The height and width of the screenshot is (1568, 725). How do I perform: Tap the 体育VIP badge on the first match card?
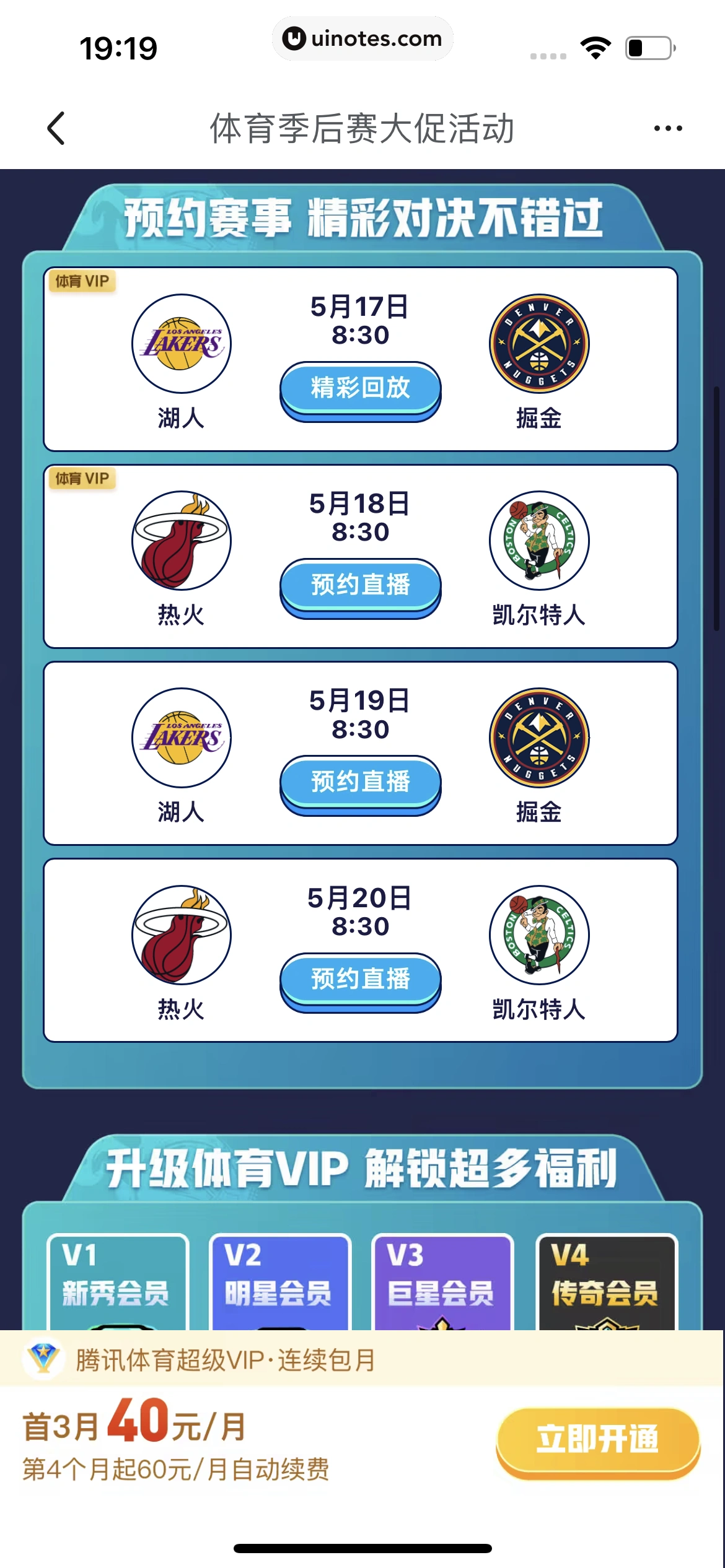[81, 280]
